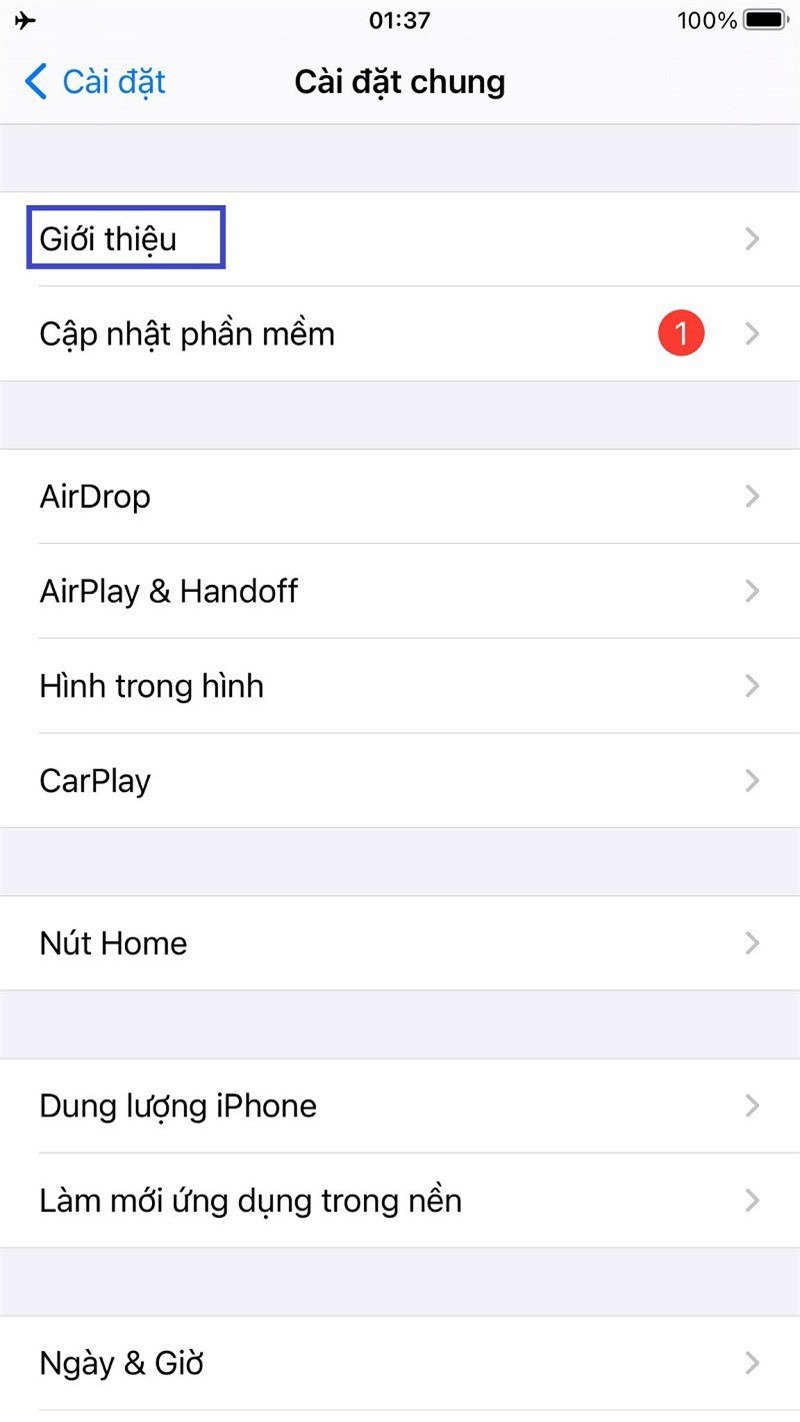Tap Ngày & Giờ to adjust date settings
Image resolution: width=800 pixels, height=1422 pixels.
click(x=400, y=1362)
